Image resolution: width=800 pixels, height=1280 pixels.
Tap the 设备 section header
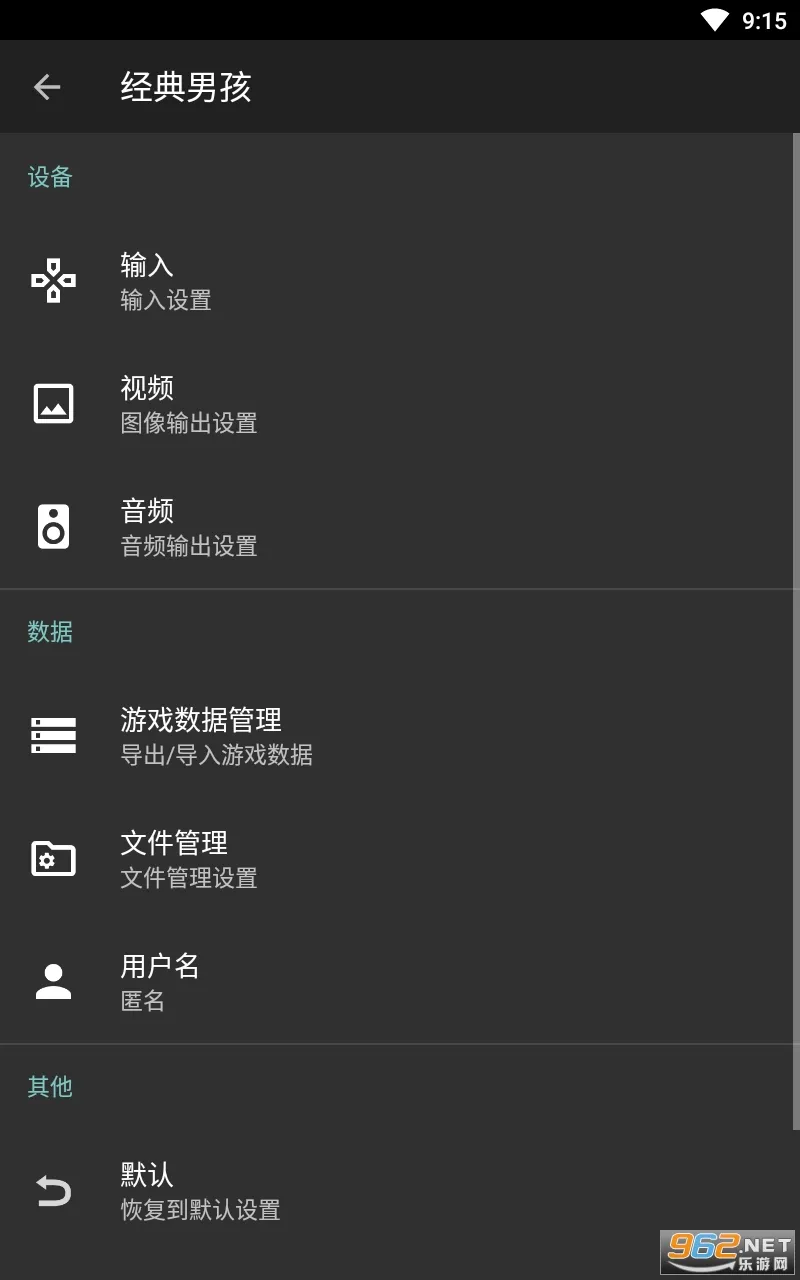(50, 177)
